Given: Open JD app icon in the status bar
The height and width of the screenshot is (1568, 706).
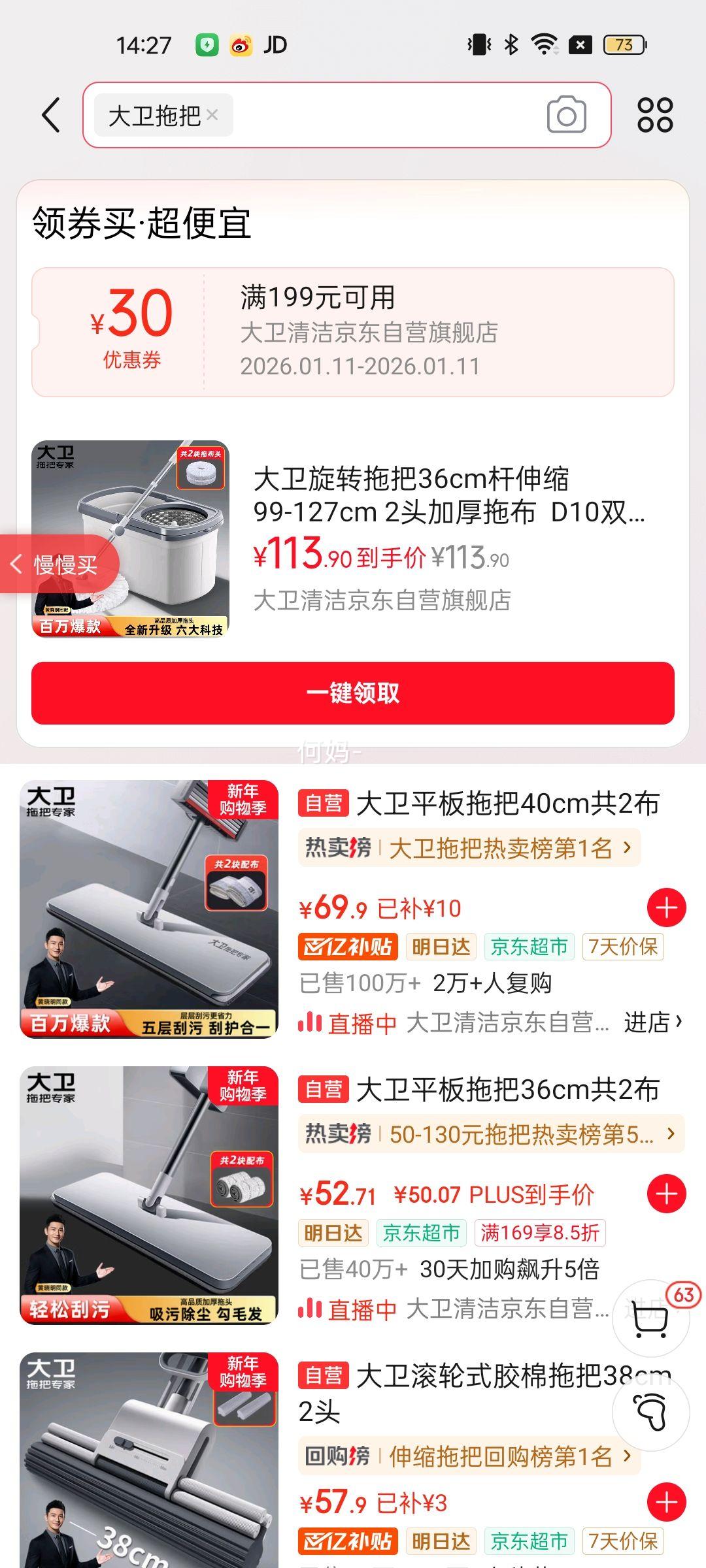Looking at the screenshot, I should pos(275,44).
